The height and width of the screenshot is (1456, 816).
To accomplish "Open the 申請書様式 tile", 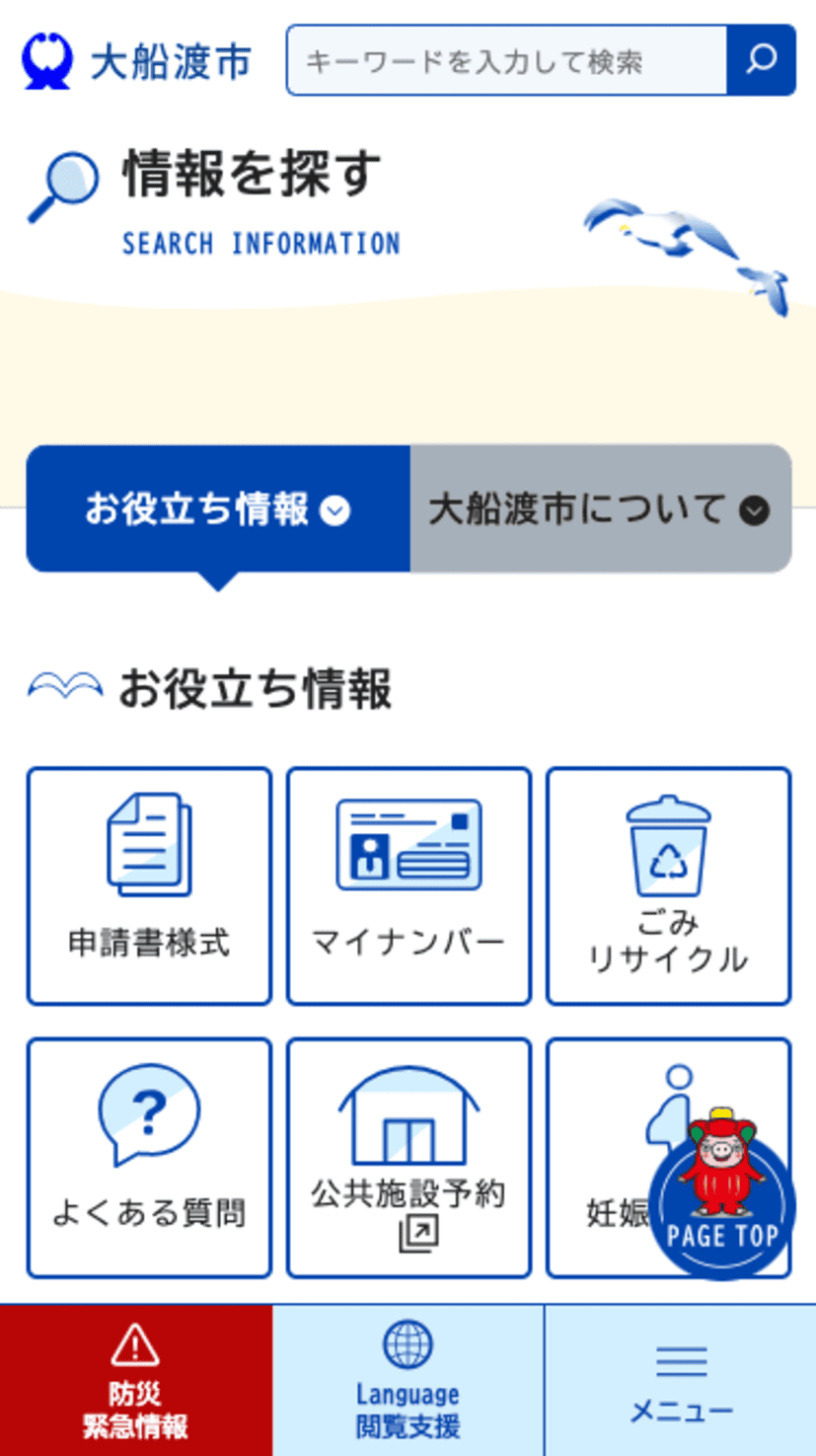I will coord(149,885).
